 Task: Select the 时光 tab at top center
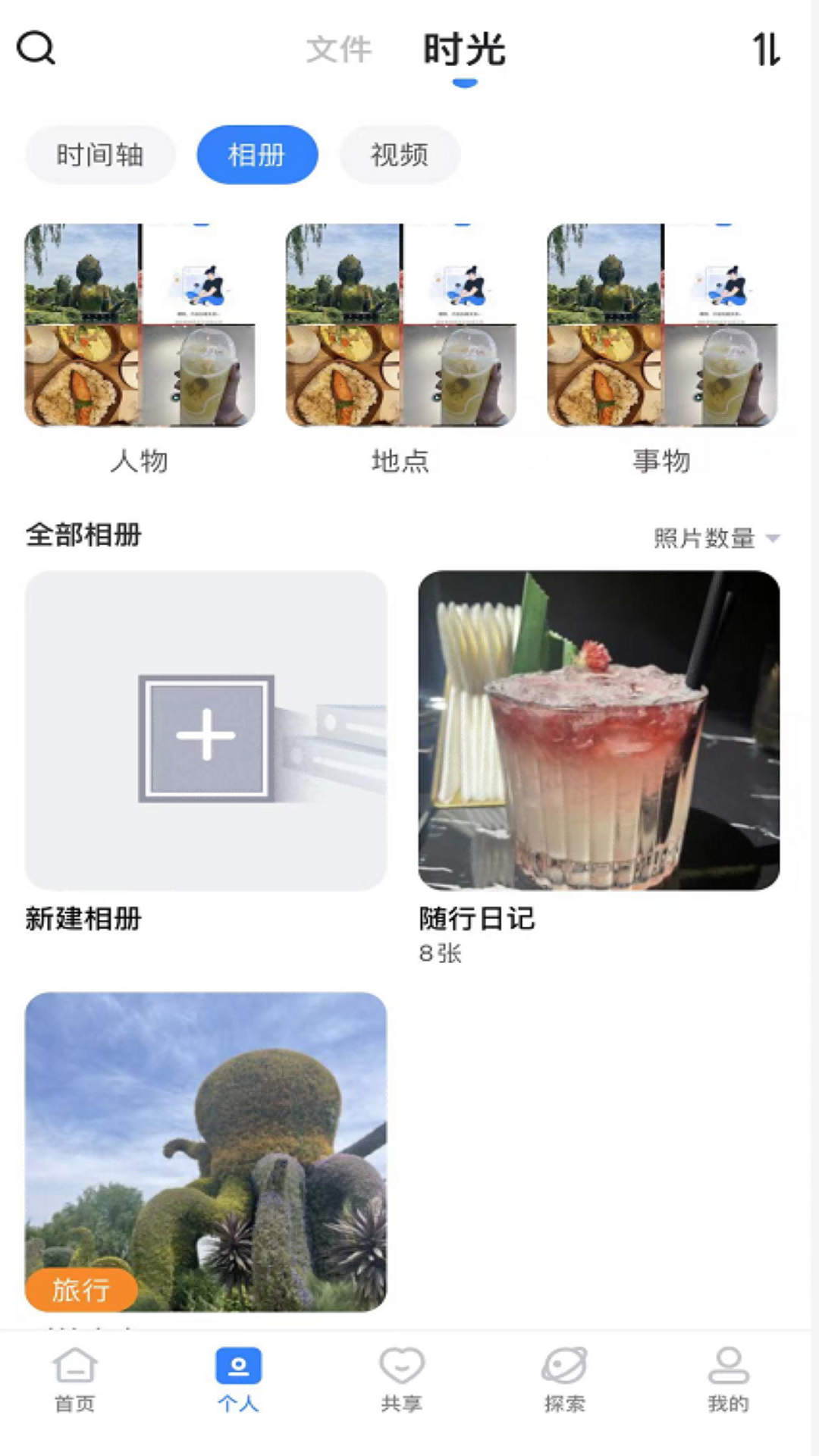tap(465, 50)
